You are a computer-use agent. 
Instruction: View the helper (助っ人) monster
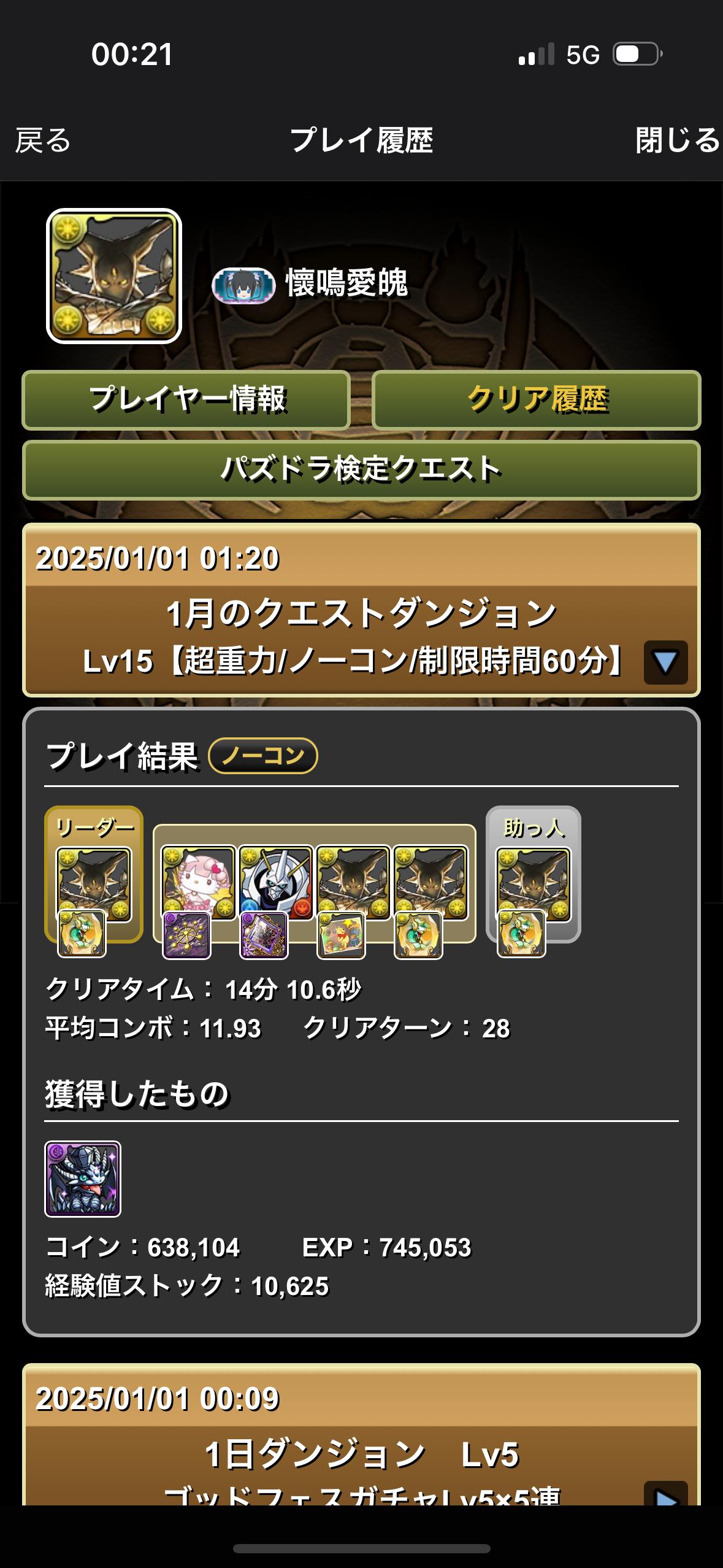point(533,883)
